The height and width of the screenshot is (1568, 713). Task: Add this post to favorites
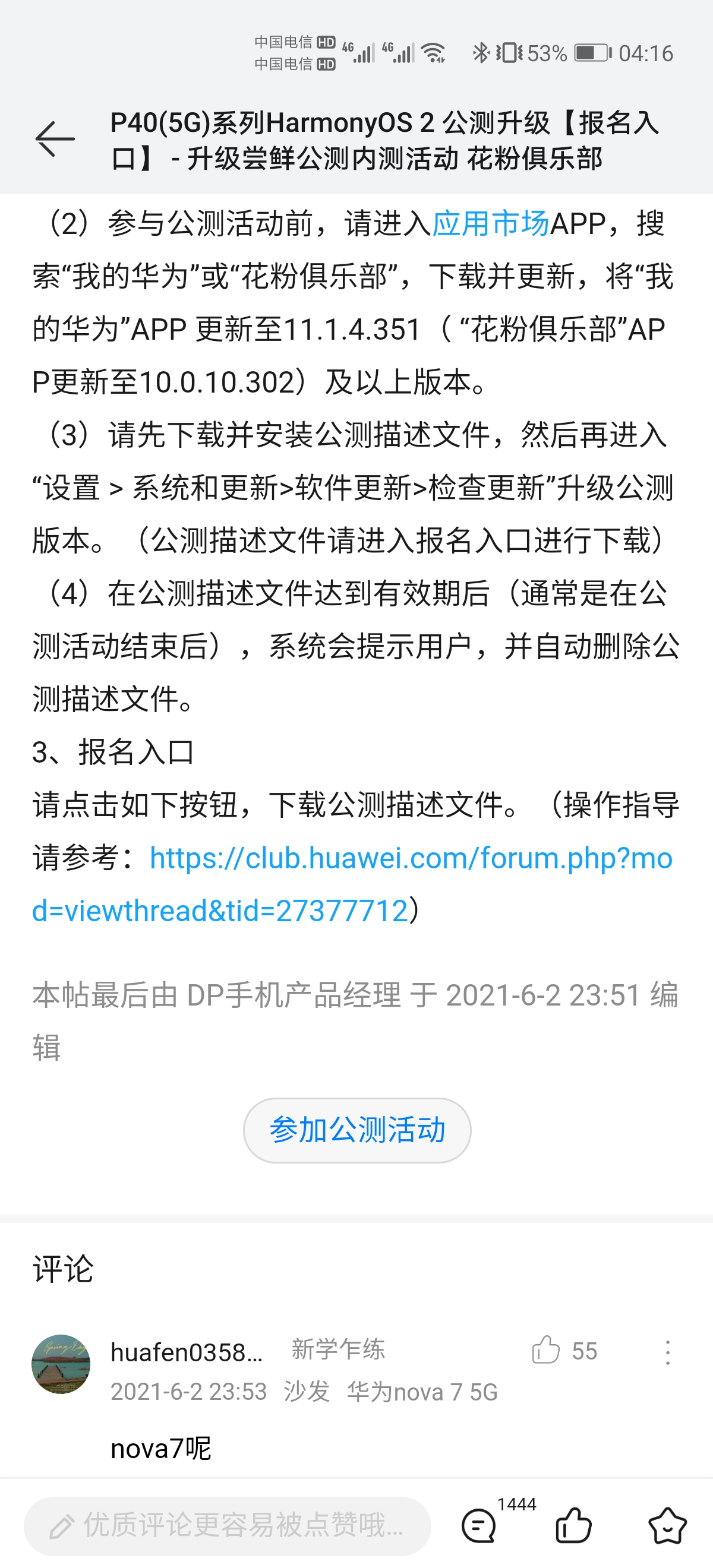[668, 1525]
